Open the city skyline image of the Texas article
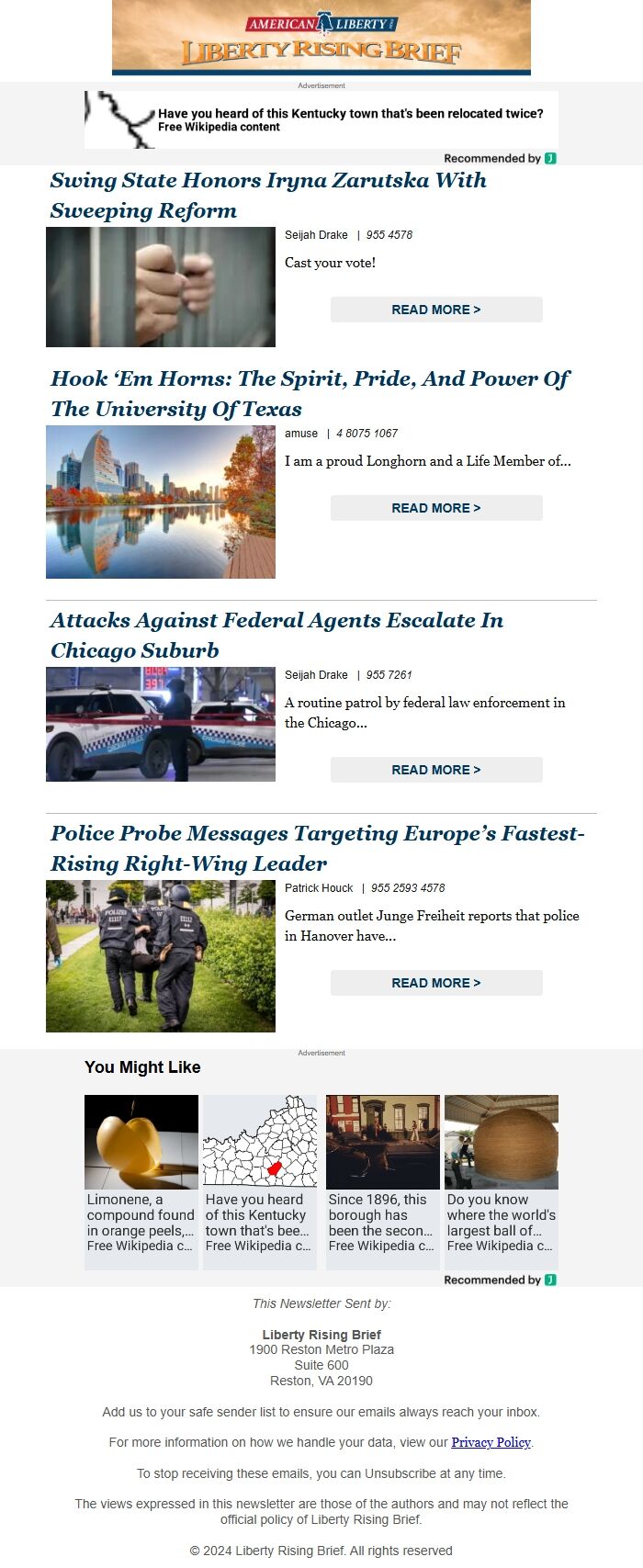 click(161, 502)
